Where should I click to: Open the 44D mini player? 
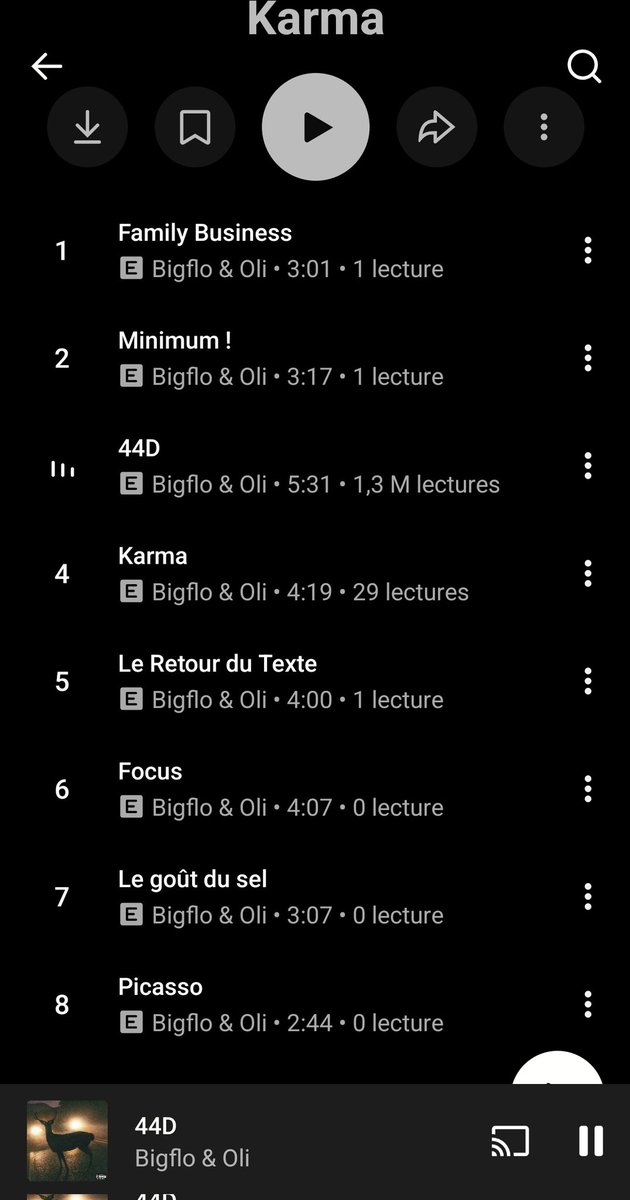[250, 1141]
